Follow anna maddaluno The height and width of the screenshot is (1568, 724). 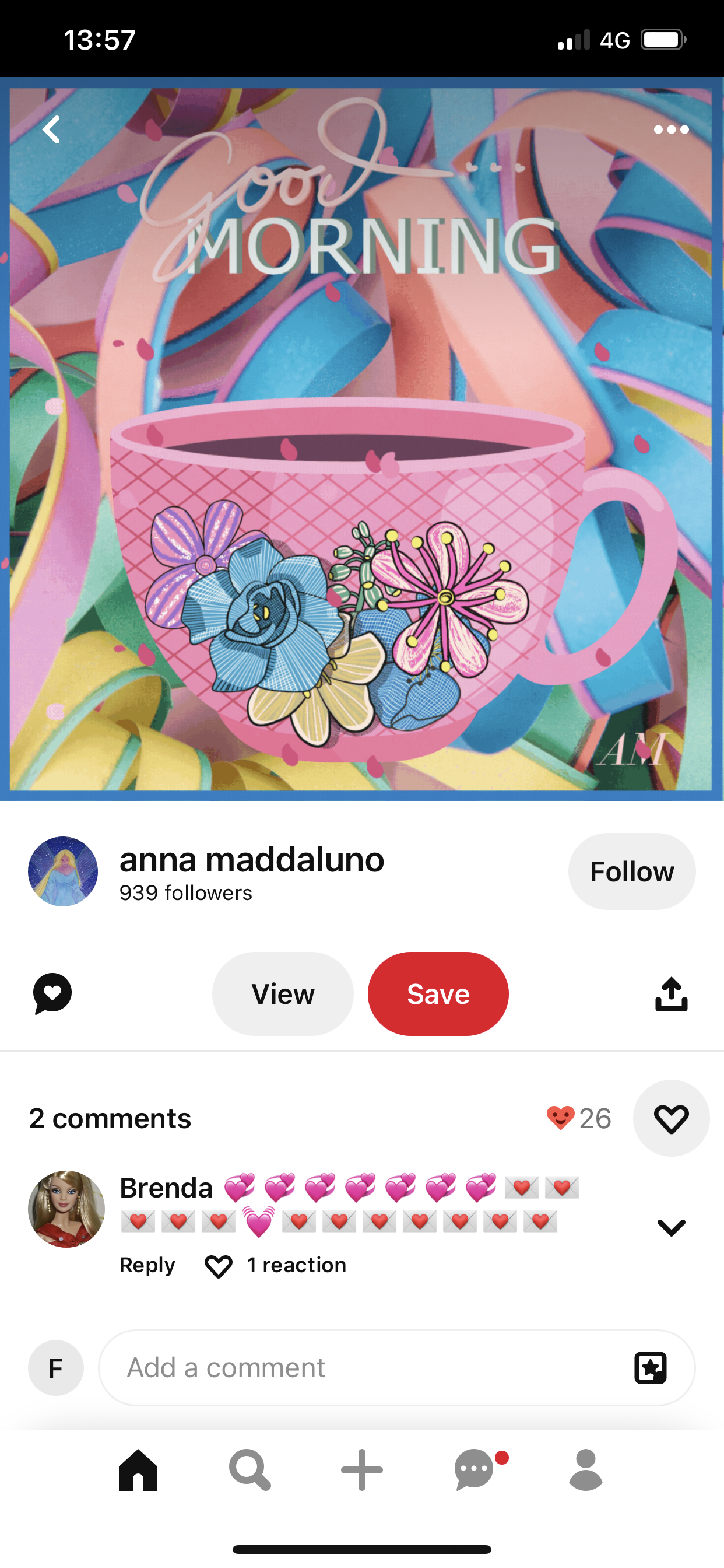click(x=631, y=871)
